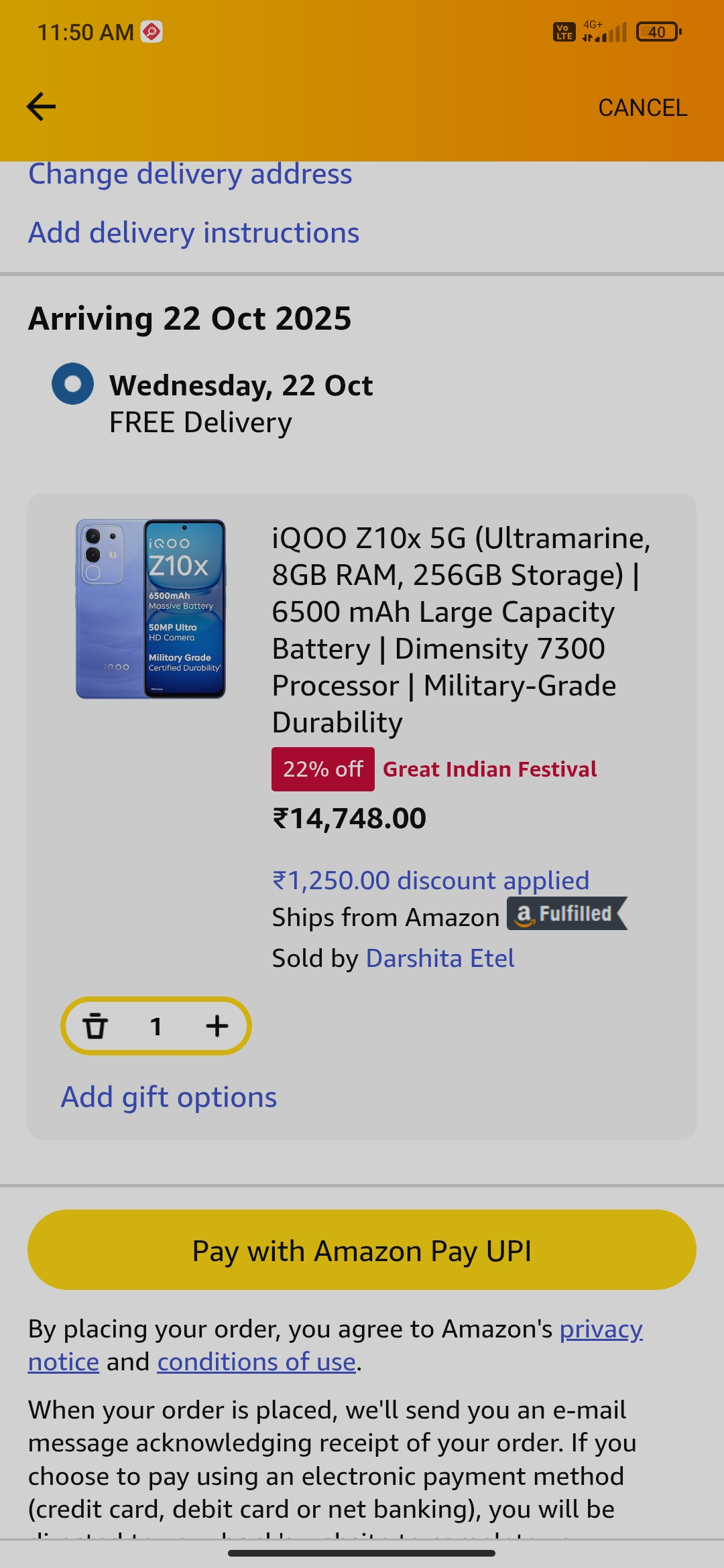
Task: Tap the back arrow at top left
Action: 40,106
